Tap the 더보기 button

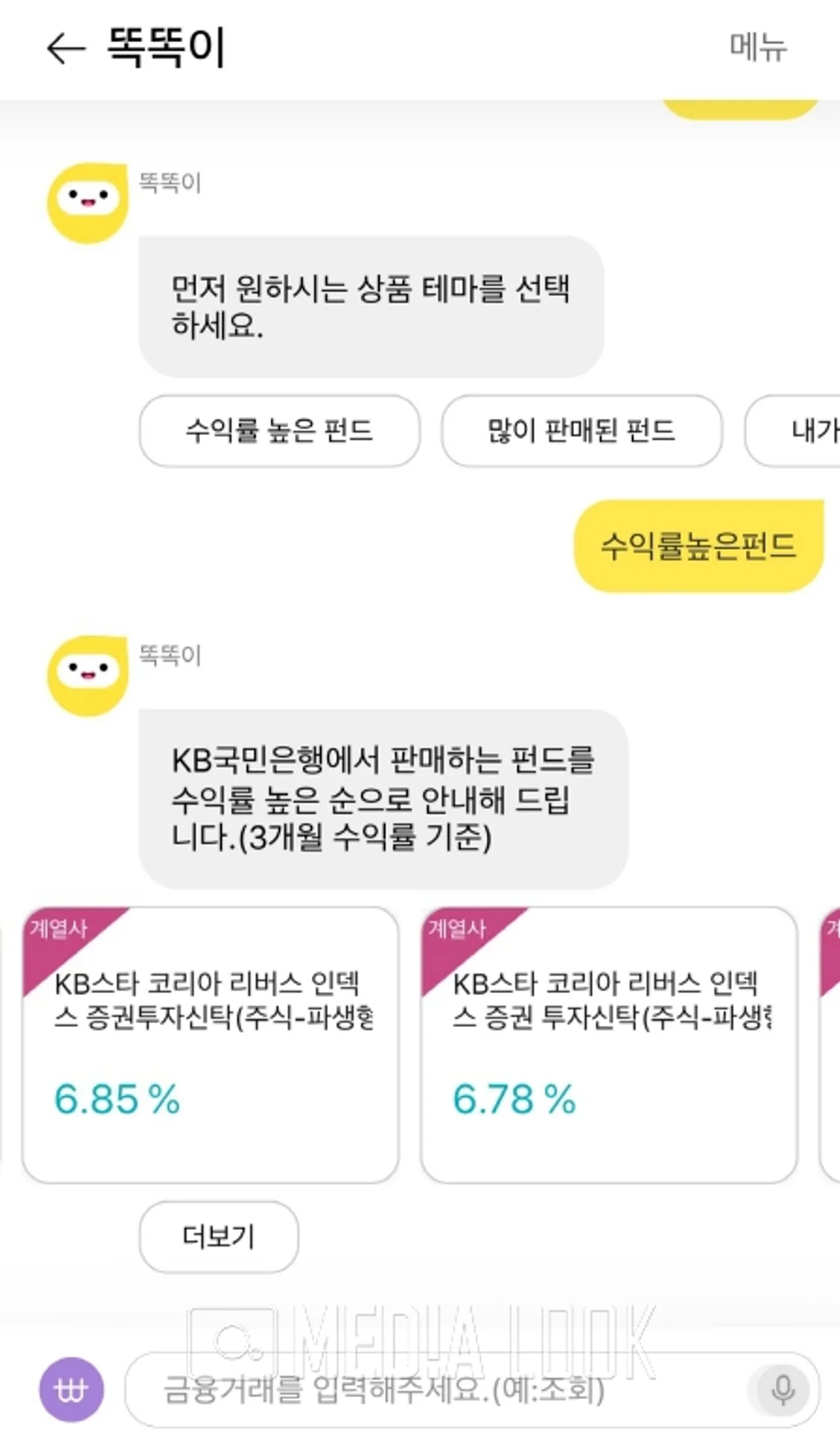click(x=219, y=1236)
